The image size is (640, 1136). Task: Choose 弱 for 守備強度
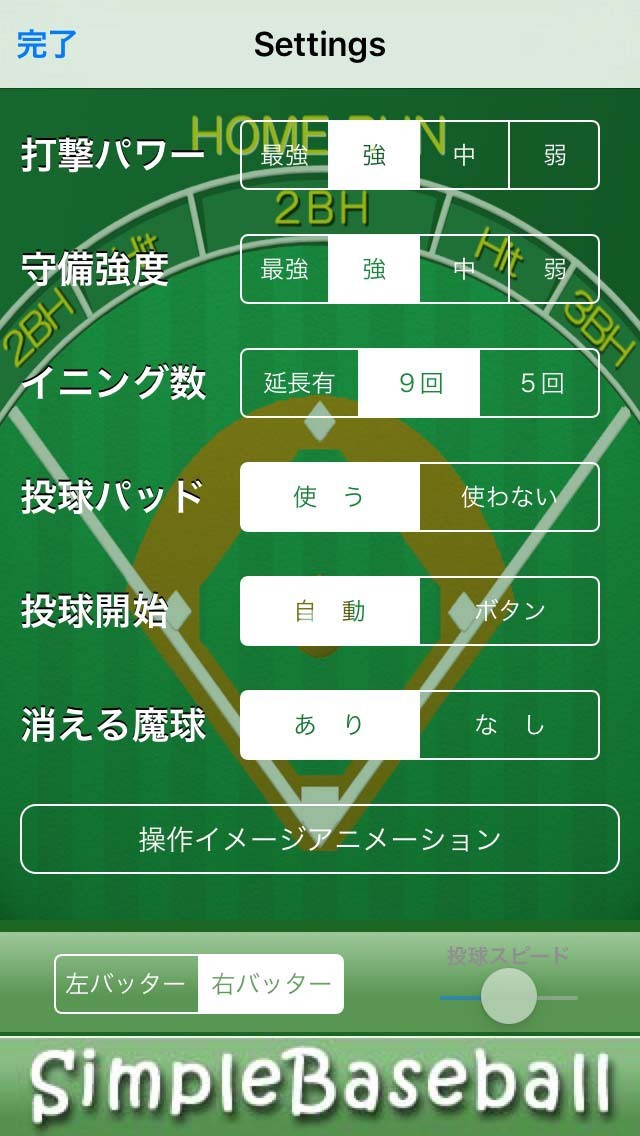point(554,269)
